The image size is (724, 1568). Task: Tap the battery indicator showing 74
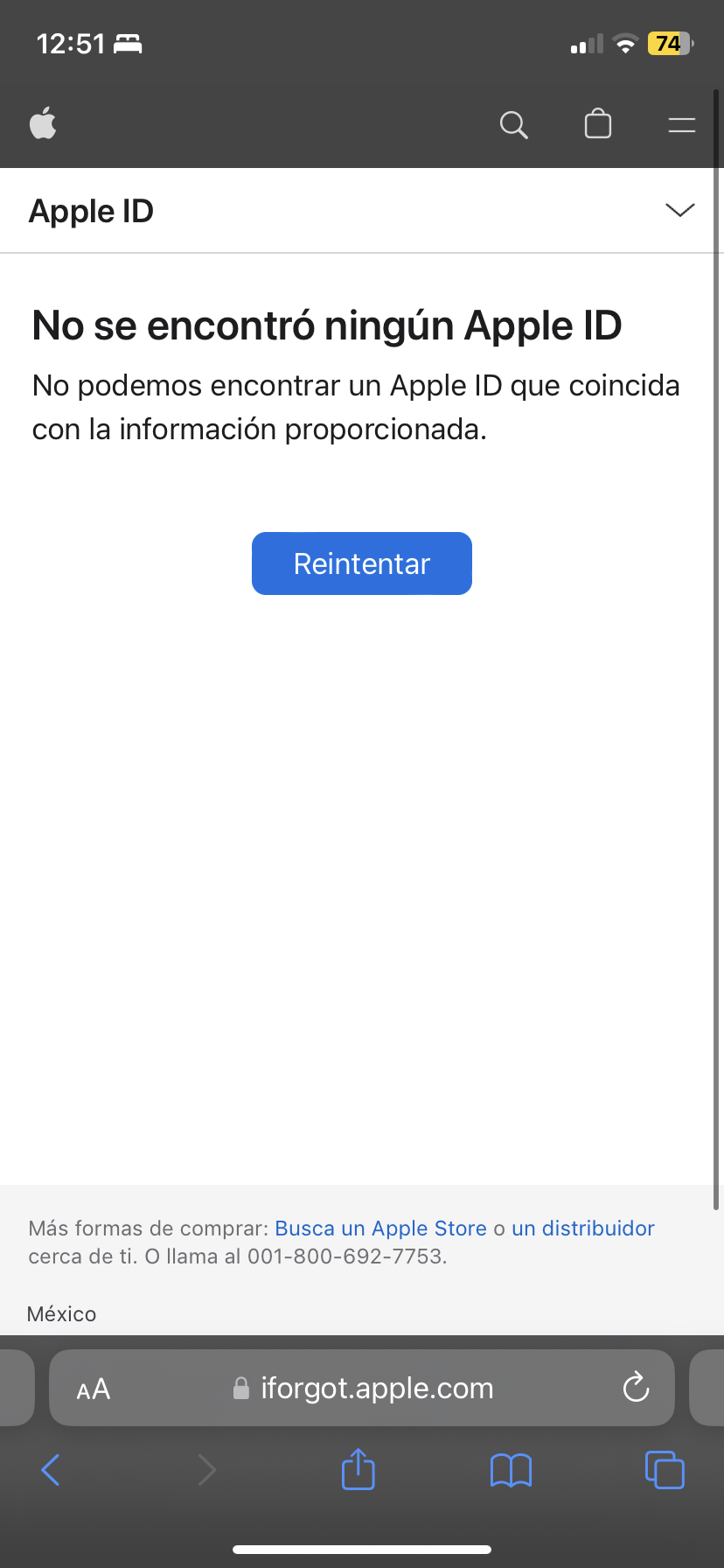[x=666, y=44]
